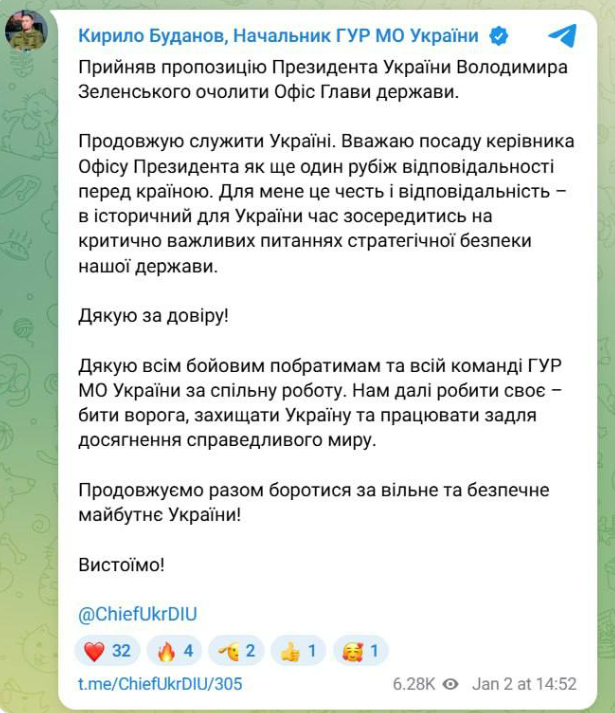Open Кирило Буданов channel name link
The image size is (615, 713).
point(278,37)
